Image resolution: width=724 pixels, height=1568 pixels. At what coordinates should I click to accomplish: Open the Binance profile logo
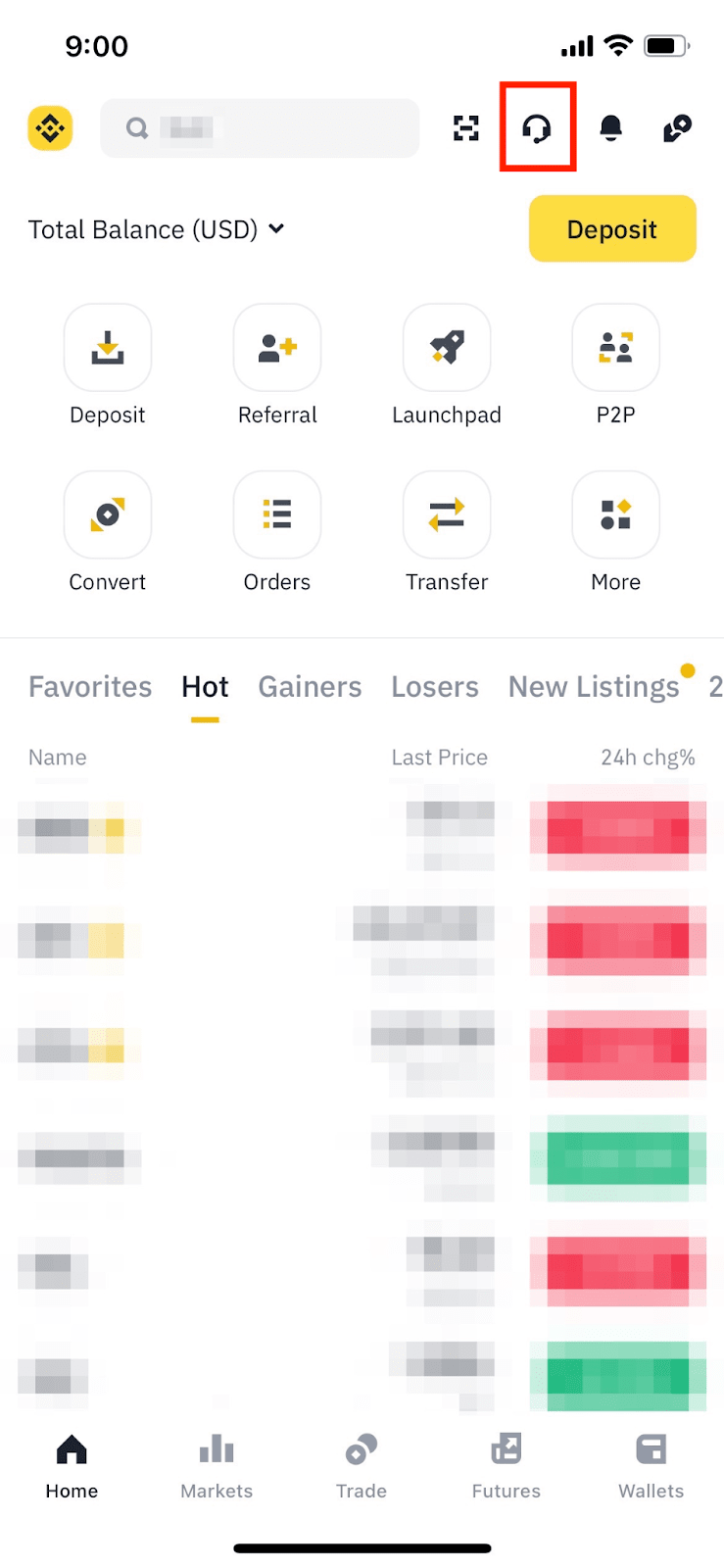coord(50,127)
